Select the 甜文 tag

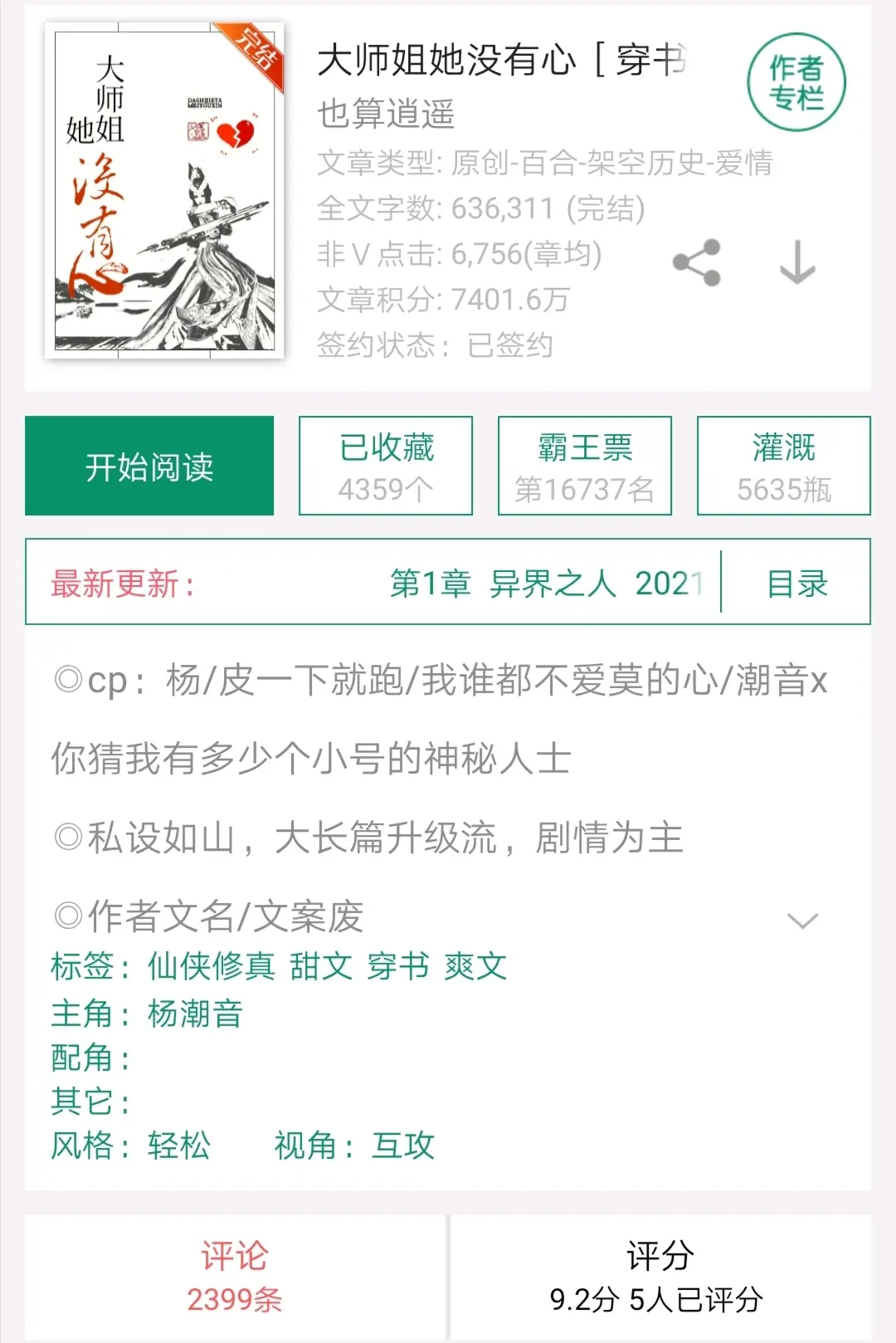click(321, 966)
